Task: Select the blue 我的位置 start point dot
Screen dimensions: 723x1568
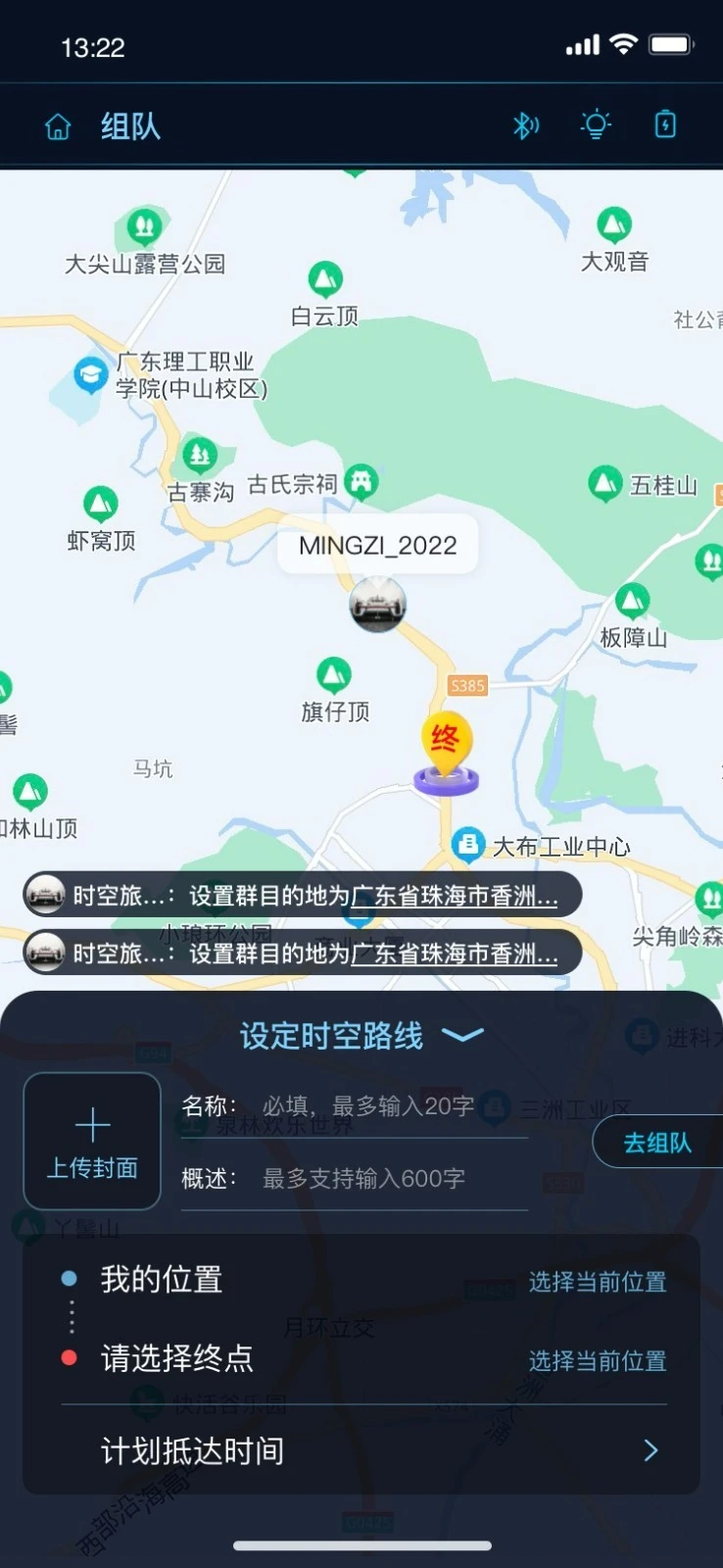Action: [x=68, y=1281]
